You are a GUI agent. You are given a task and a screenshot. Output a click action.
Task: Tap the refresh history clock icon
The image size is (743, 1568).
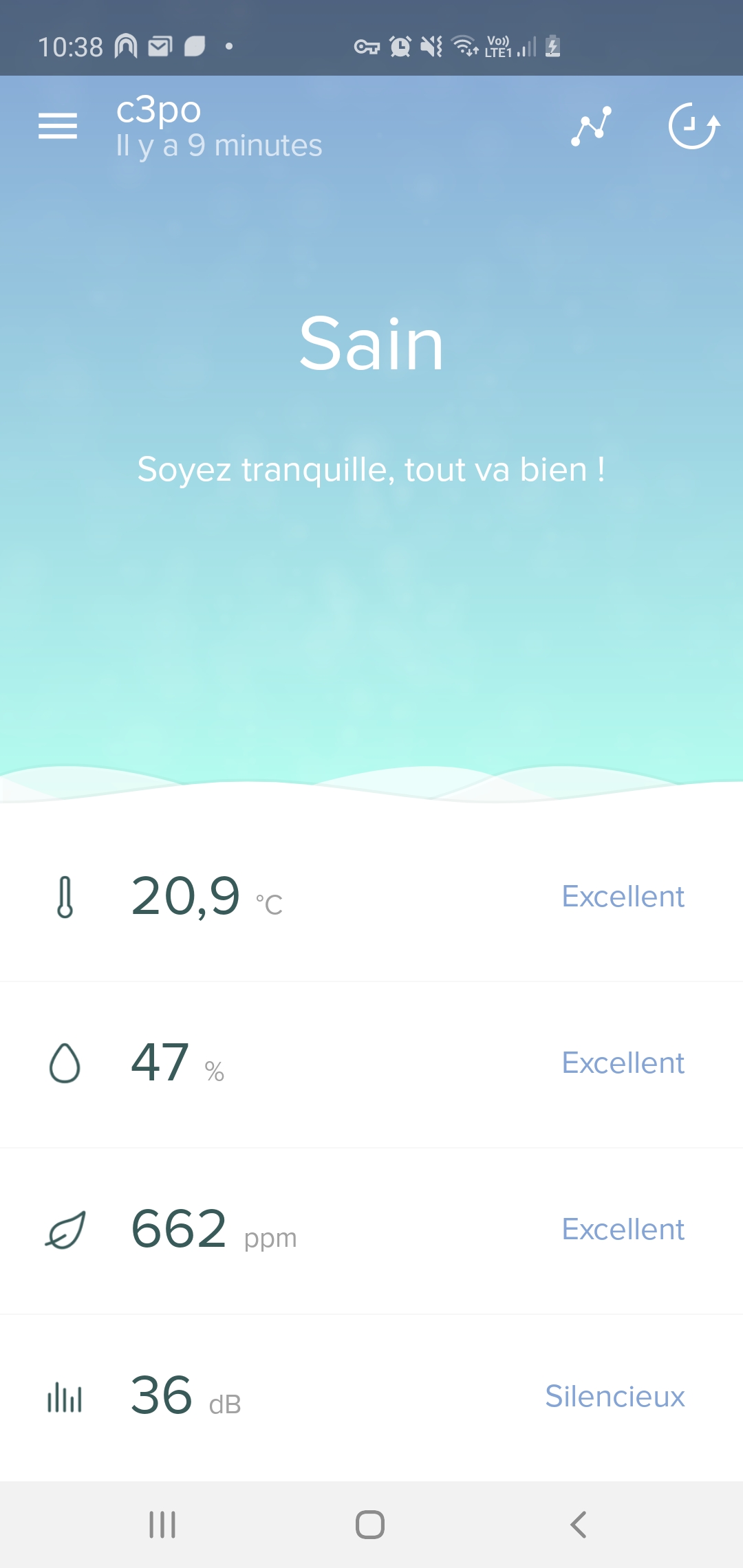pyautogui.click(x=694, y=127)
